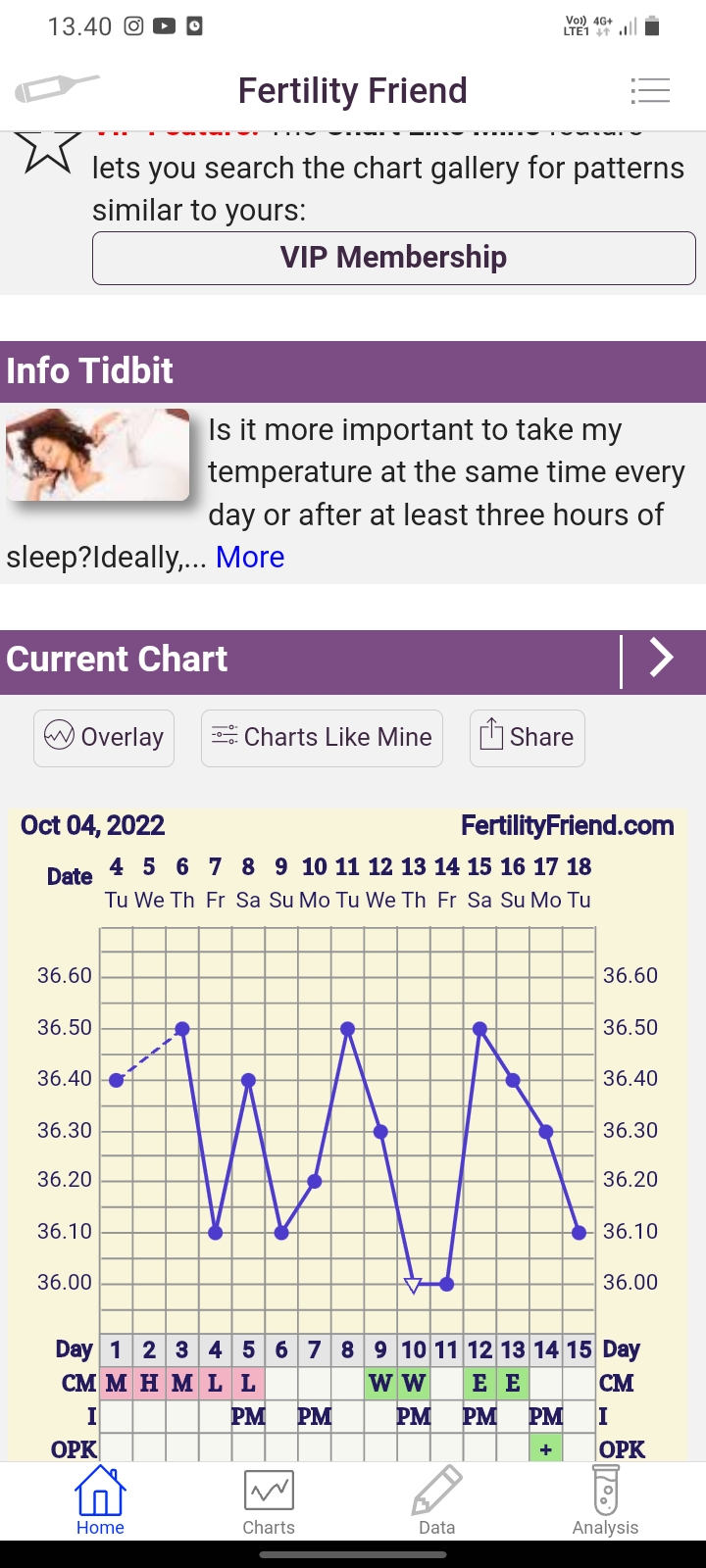Select Charts Like Mine

coord(322,737)
